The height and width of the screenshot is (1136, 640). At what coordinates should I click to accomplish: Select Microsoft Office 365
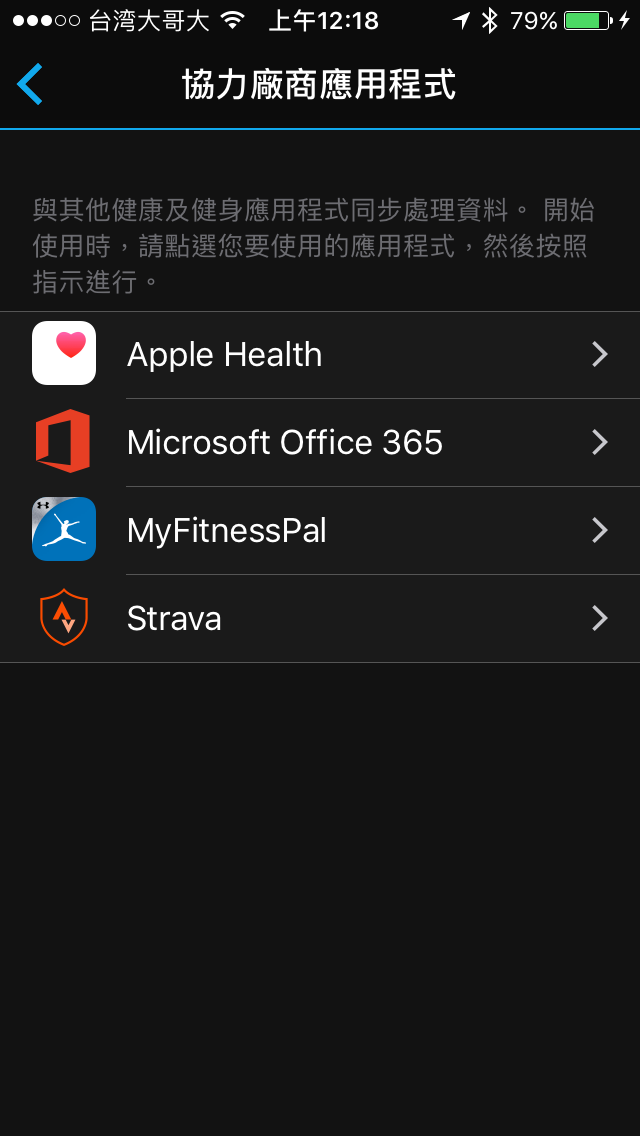pyautogui.click(x=320, y=442)
